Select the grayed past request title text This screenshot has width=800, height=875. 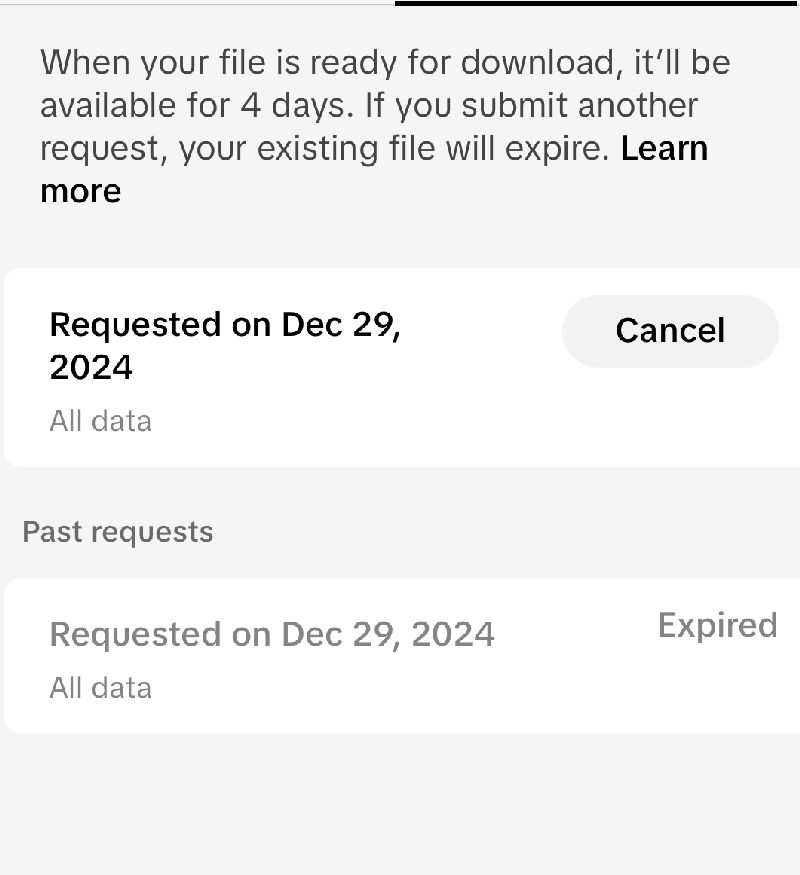272,634
